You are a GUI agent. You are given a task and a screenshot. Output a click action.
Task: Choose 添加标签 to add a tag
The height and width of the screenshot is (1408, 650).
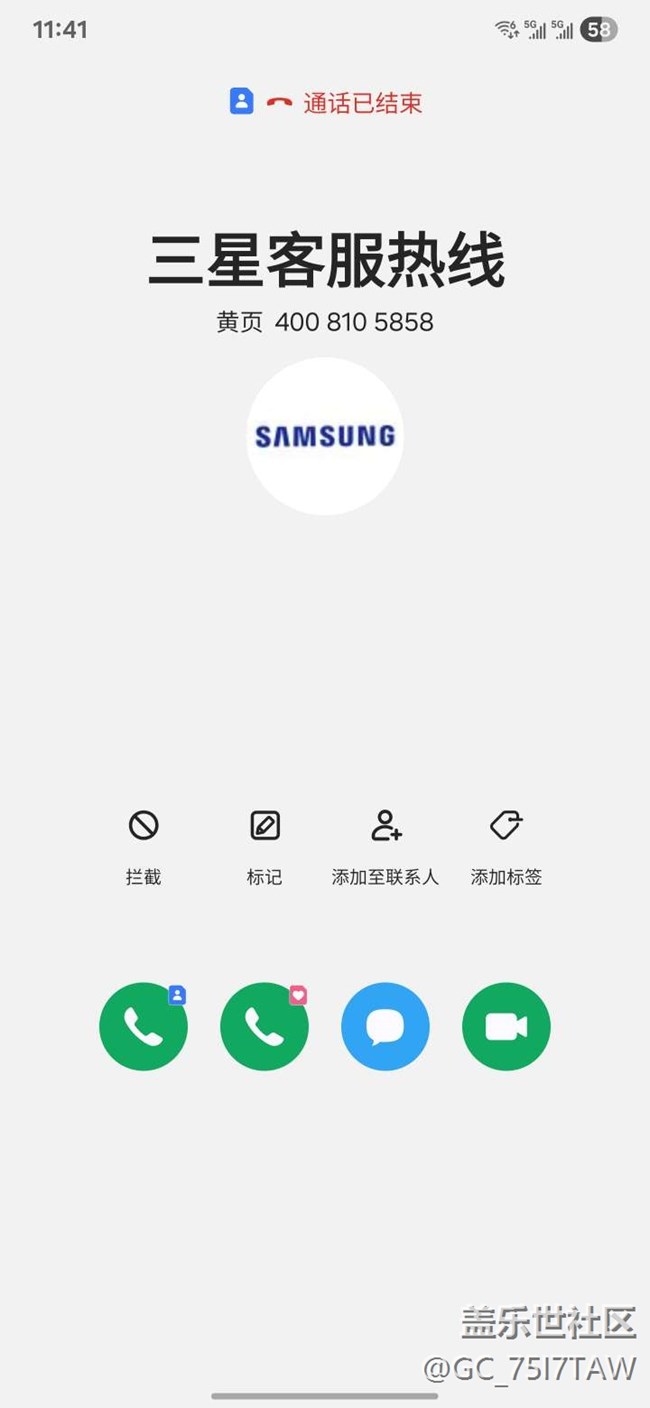point(506,848)
